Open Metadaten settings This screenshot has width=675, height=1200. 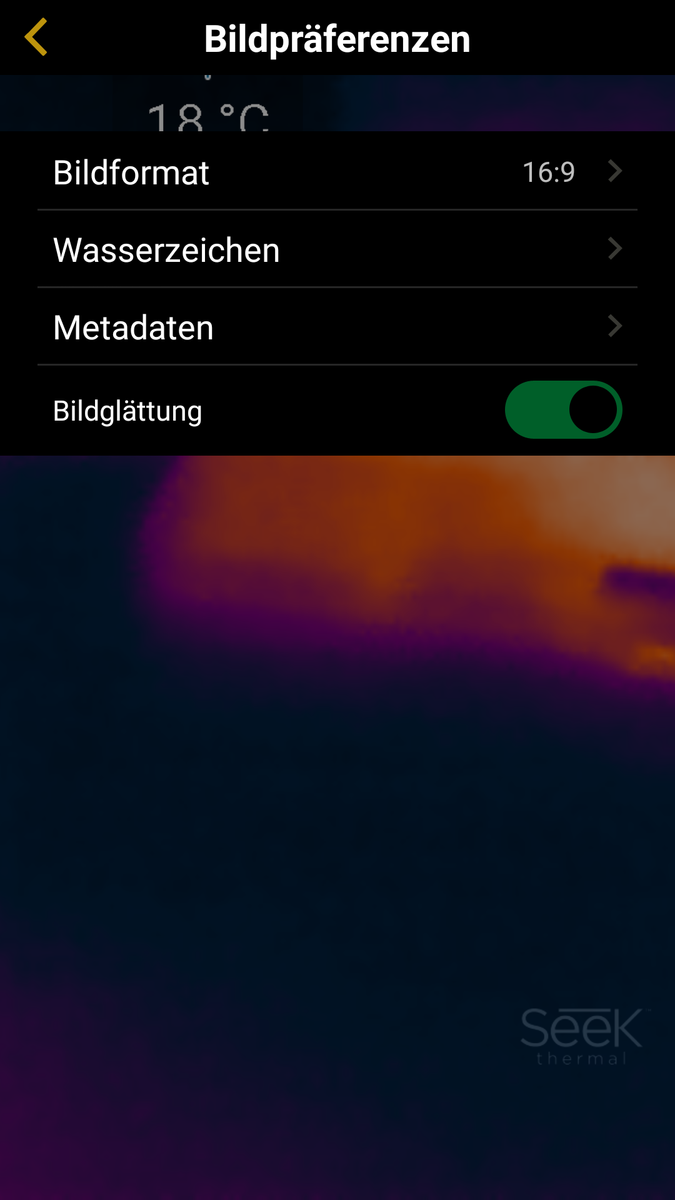[337, 327]
